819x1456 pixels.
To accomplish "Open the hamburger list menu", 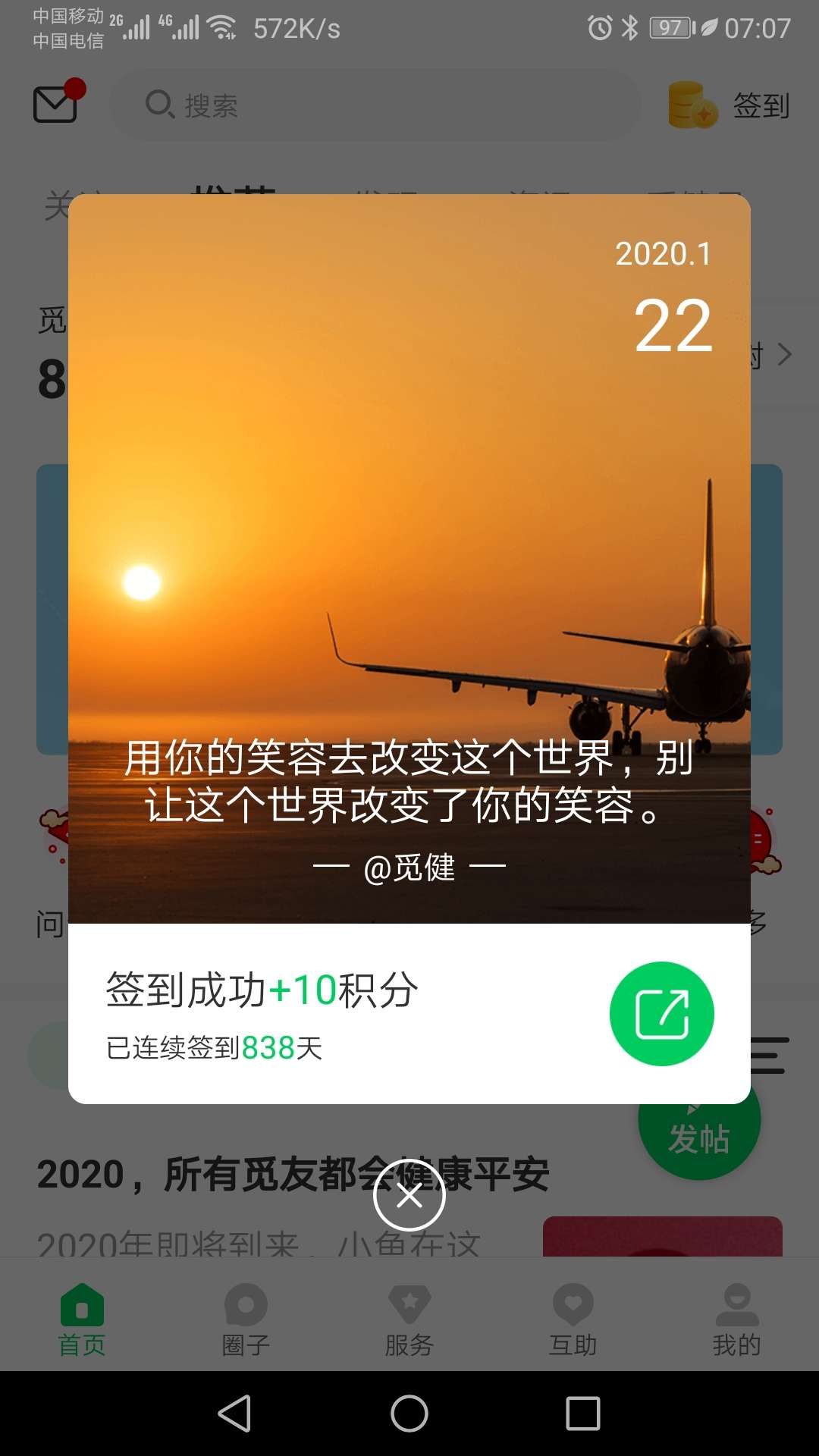I will tap(768, 1054).
